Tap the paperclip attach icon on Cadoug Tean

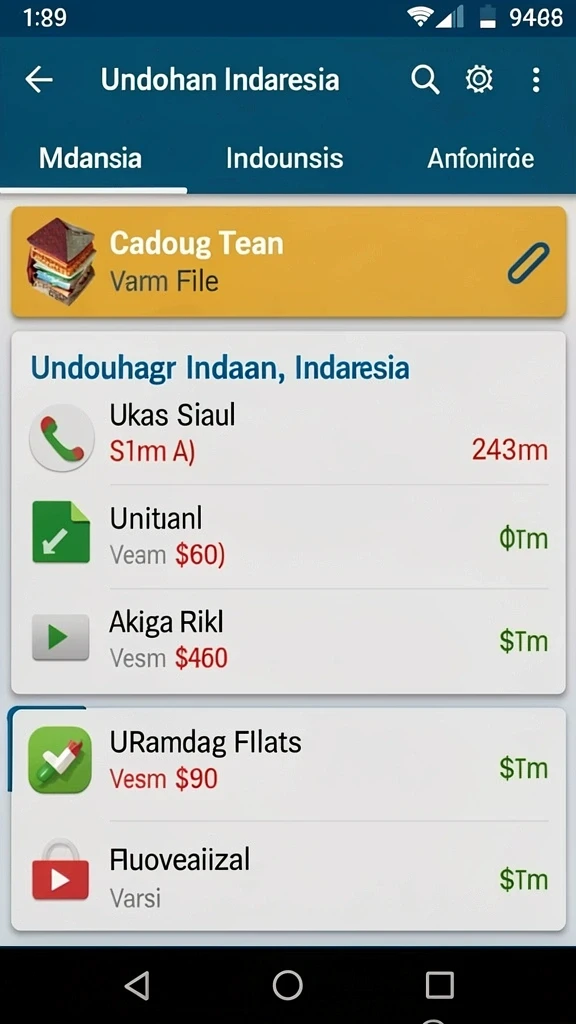(x=528, y=263)
